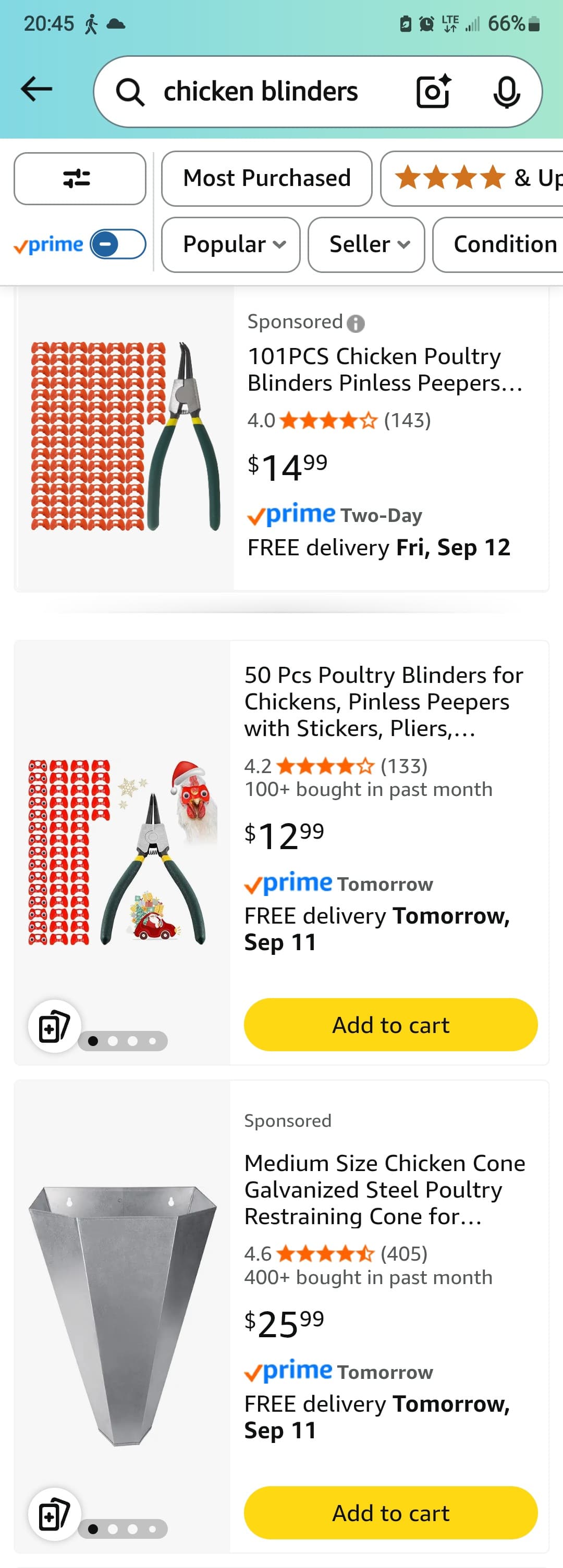Start voice search with the microphone
Screen dimensions: 563x1568
coord(506,91)
